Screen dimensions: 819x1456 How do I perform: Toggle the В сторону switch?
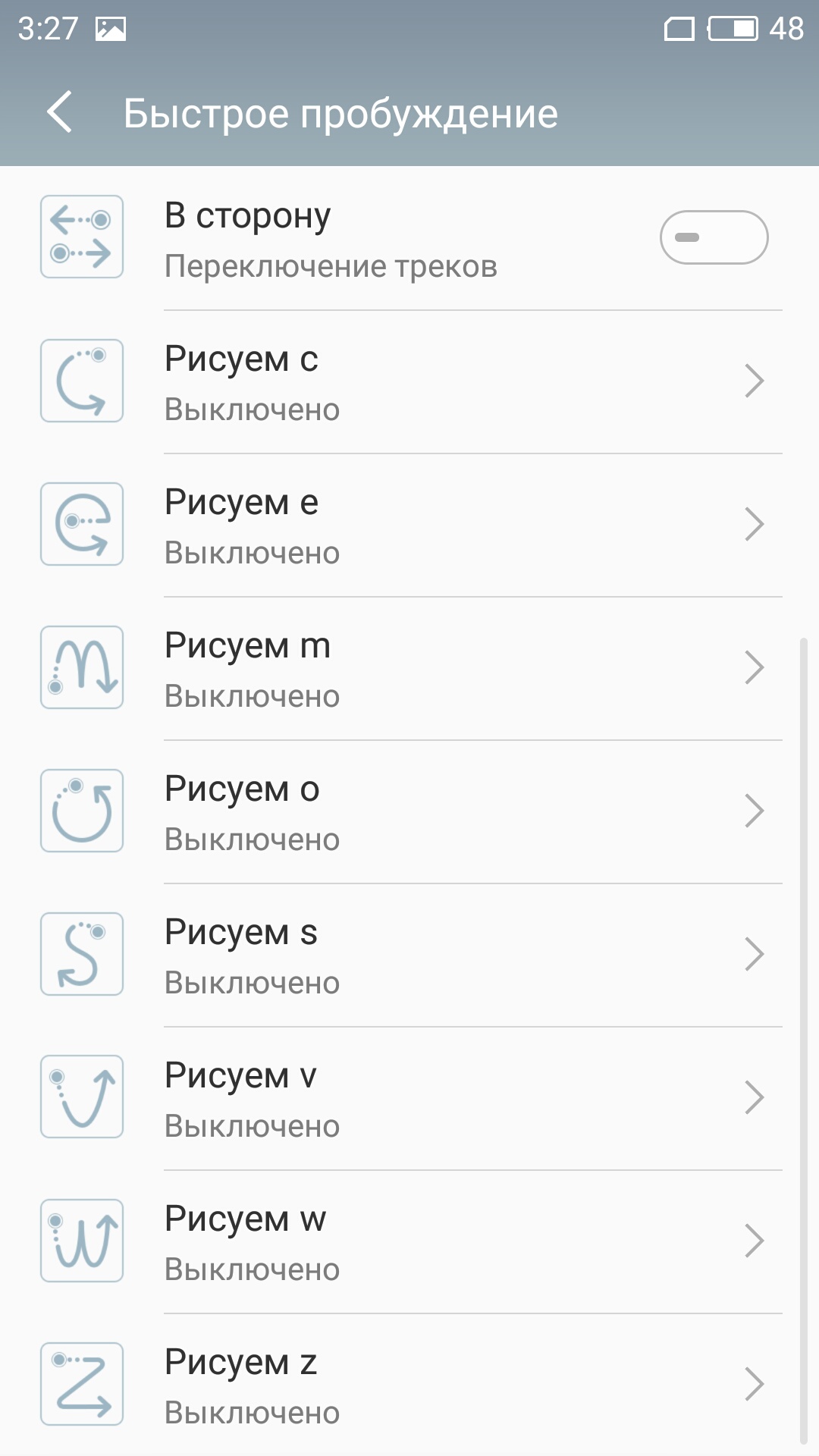pyautogui.click(x=714, y=237)
